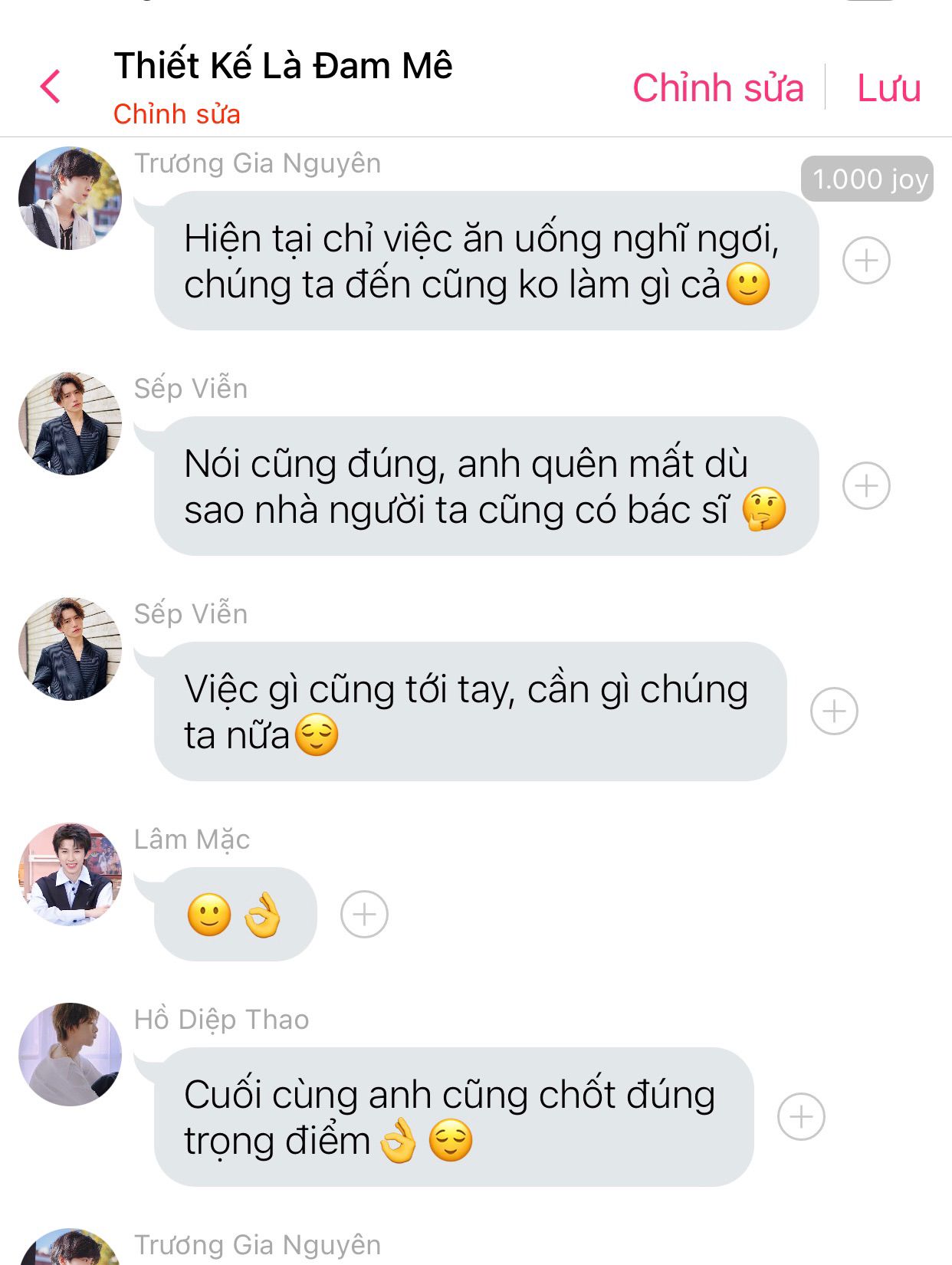Go back using the pink arrow
Image resolution: width=952 pixels, height=1265 pixels.
coord(51,86)
